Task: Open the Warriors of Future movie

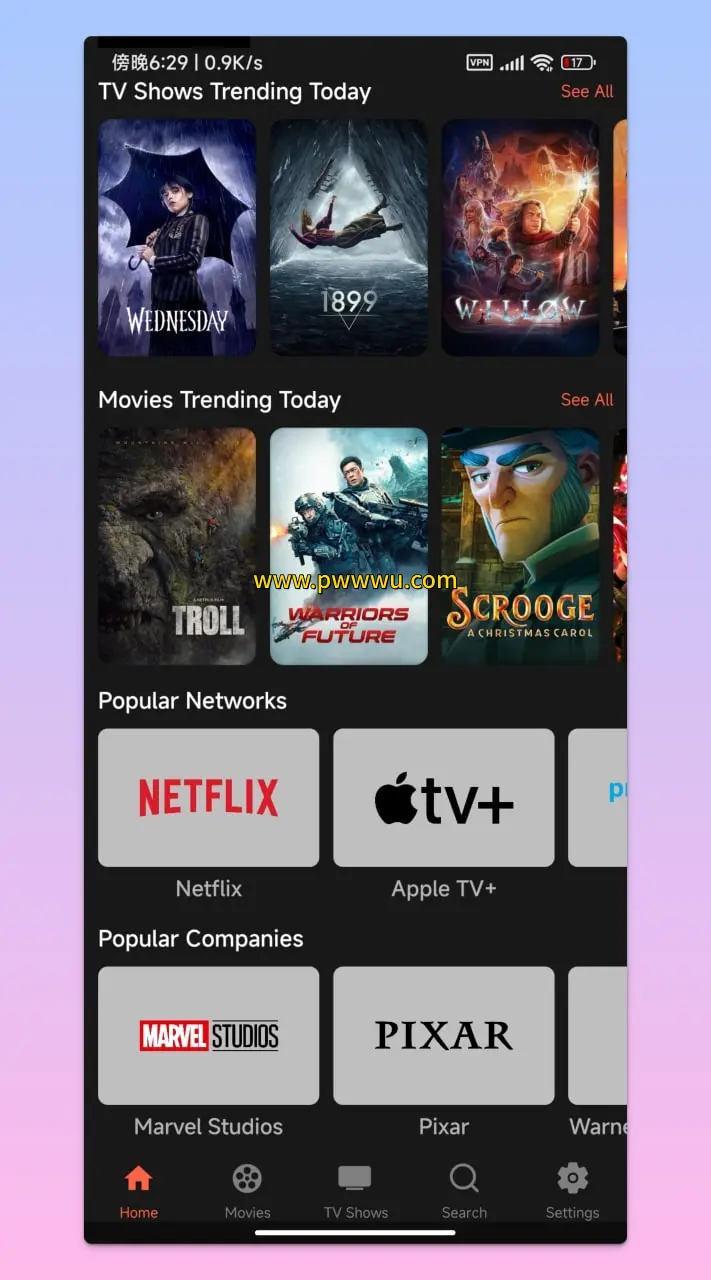Action: point(349,546)
